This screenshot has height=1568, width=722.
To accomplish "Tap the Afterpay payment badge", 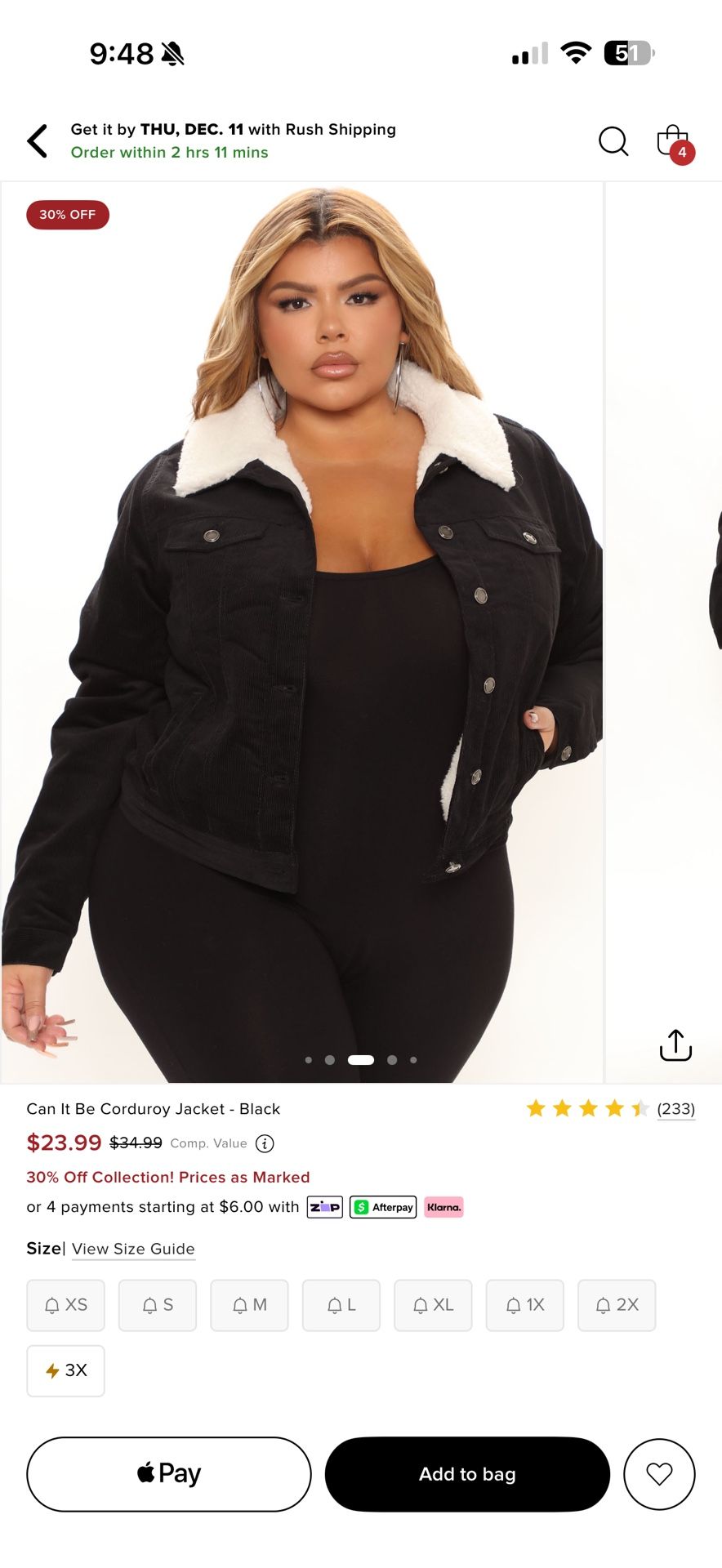I will point(382,1206).
